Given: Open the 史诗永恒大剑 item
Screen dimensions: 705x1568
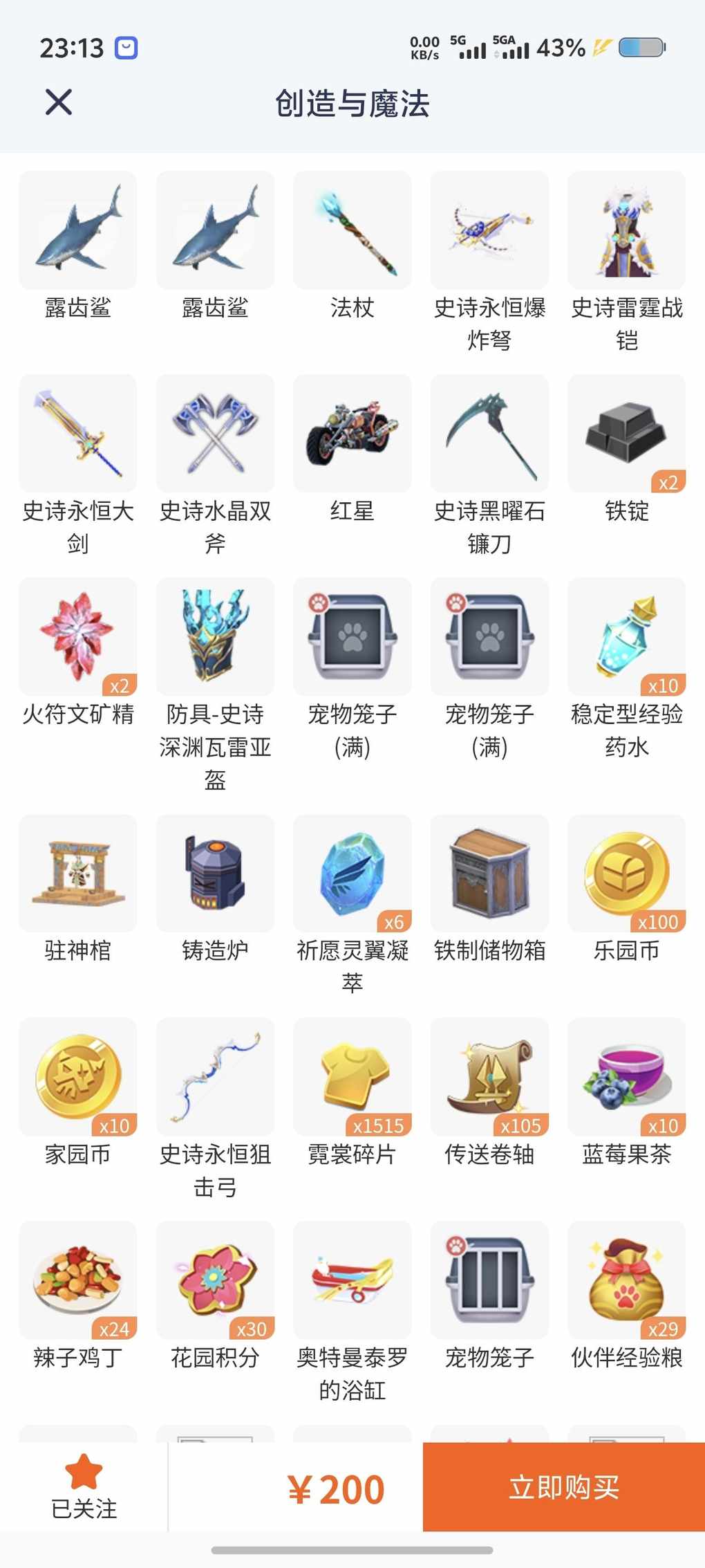Looking at the screenshot, I should coord(78,434).
